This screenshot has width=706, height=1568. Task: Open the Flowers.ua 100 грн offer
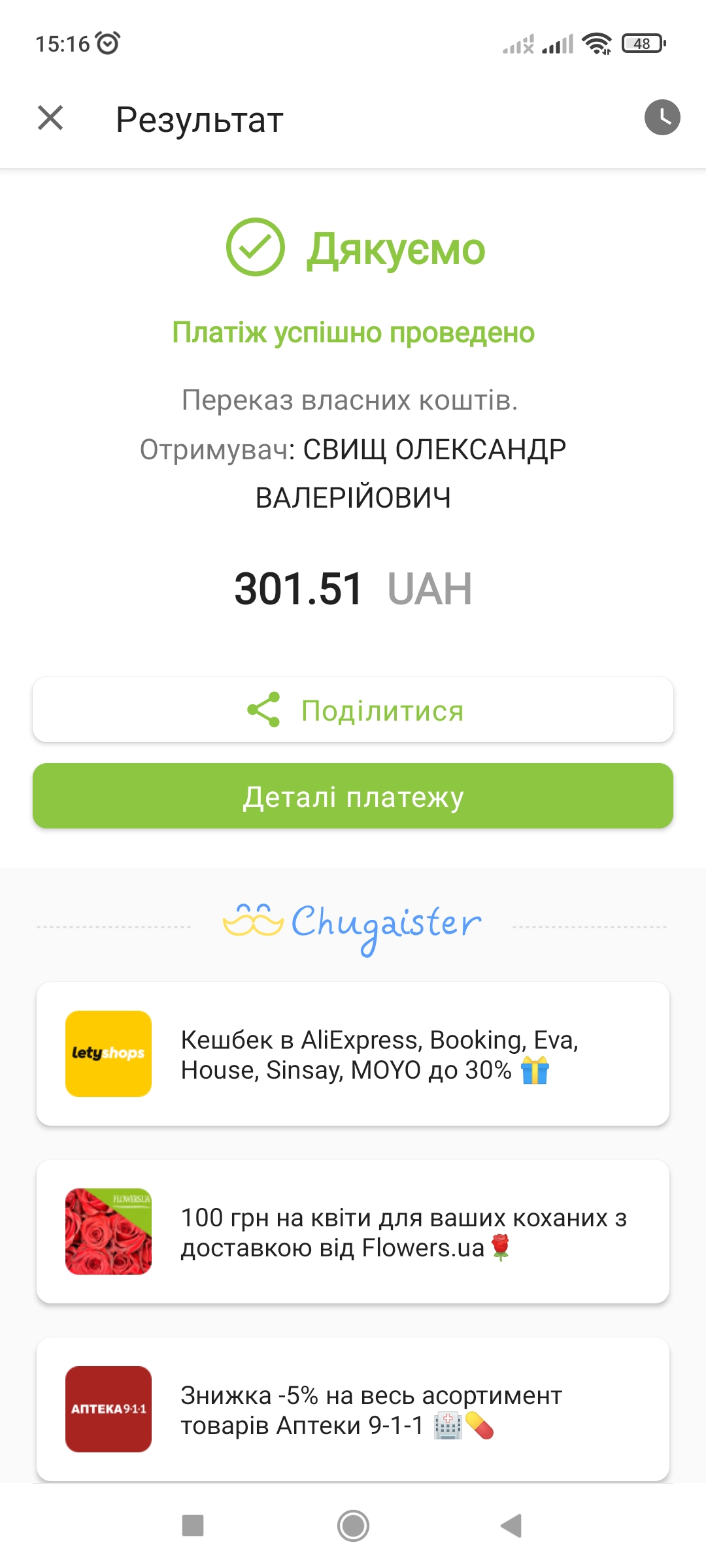pyautogui.click(x=353, y=1232)
